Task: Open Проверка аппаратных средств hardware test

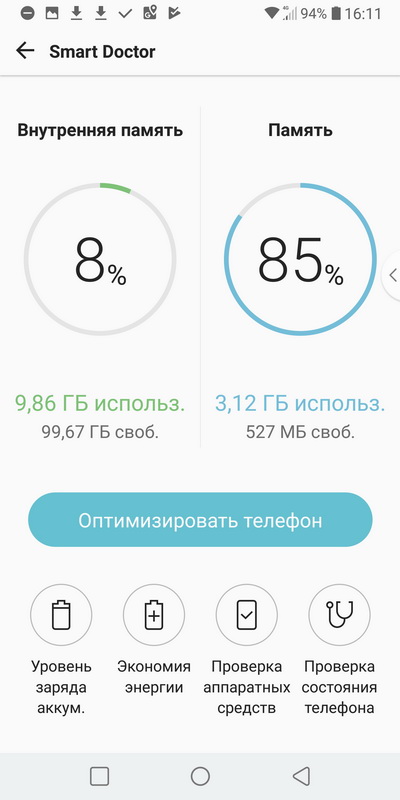Action: click(246, 615)
